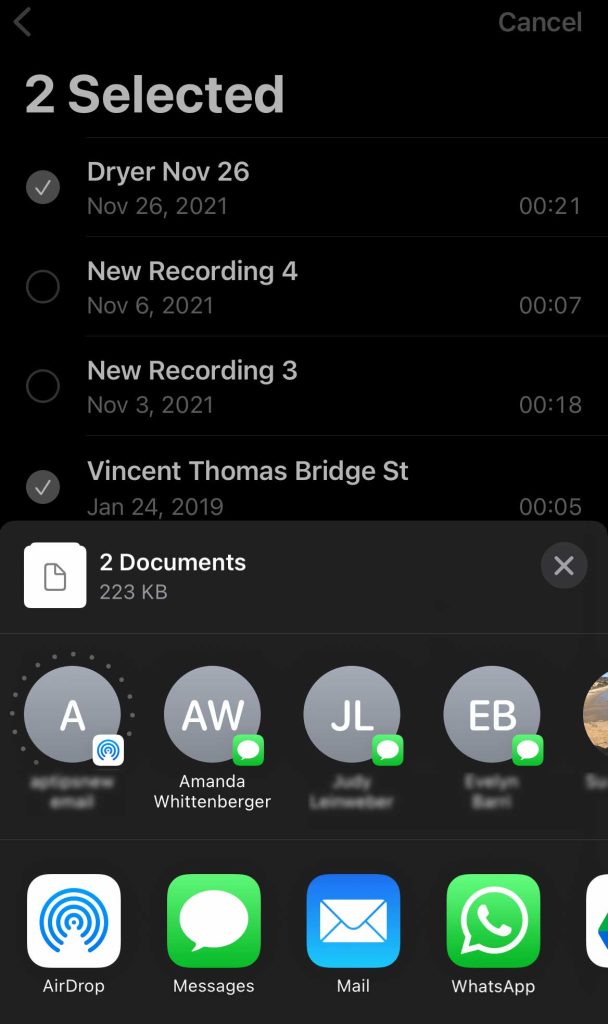The width and height of the screenshot is (608, 1024).
Task: Cancel the recording selection
Action: [540, 22]
